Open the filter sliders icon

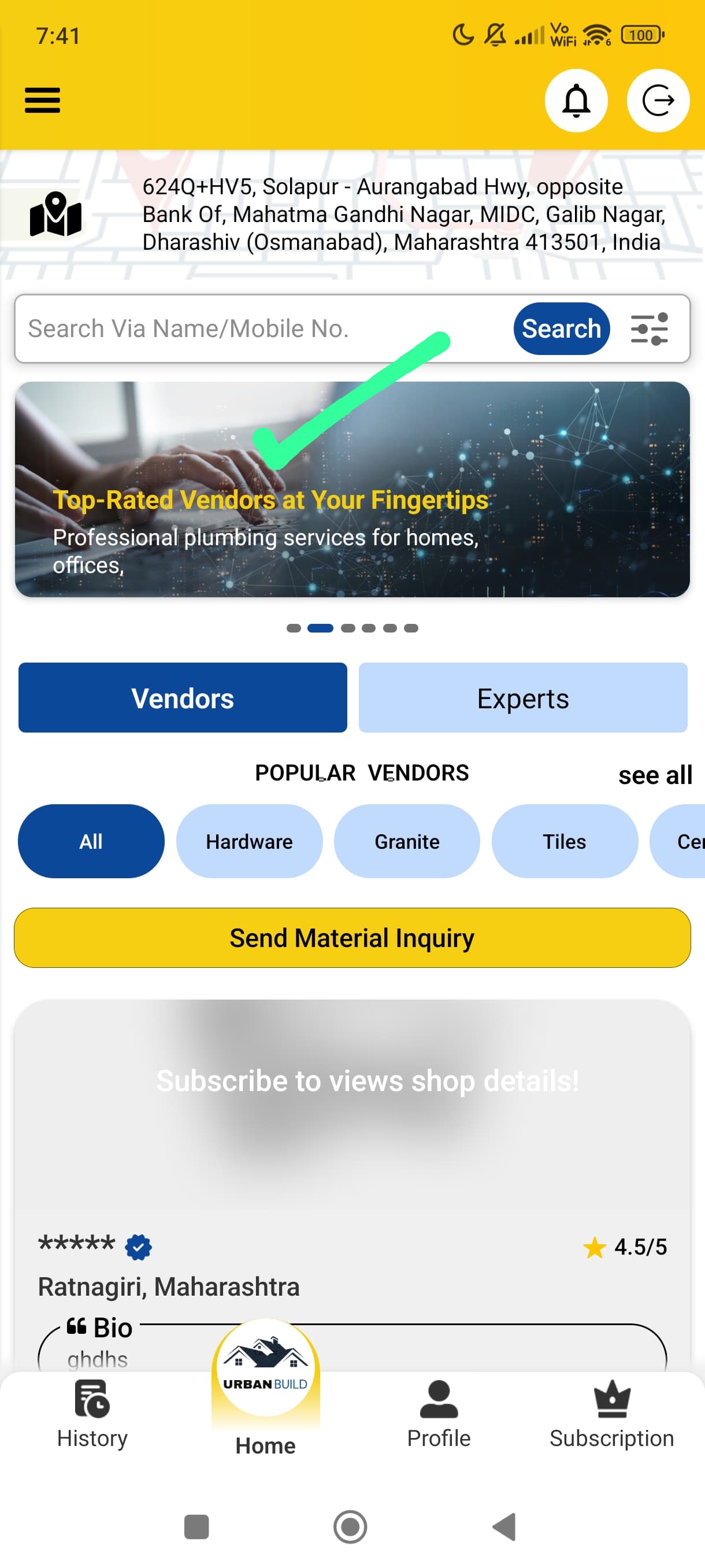pyautogui.click(x=649, y=329)
